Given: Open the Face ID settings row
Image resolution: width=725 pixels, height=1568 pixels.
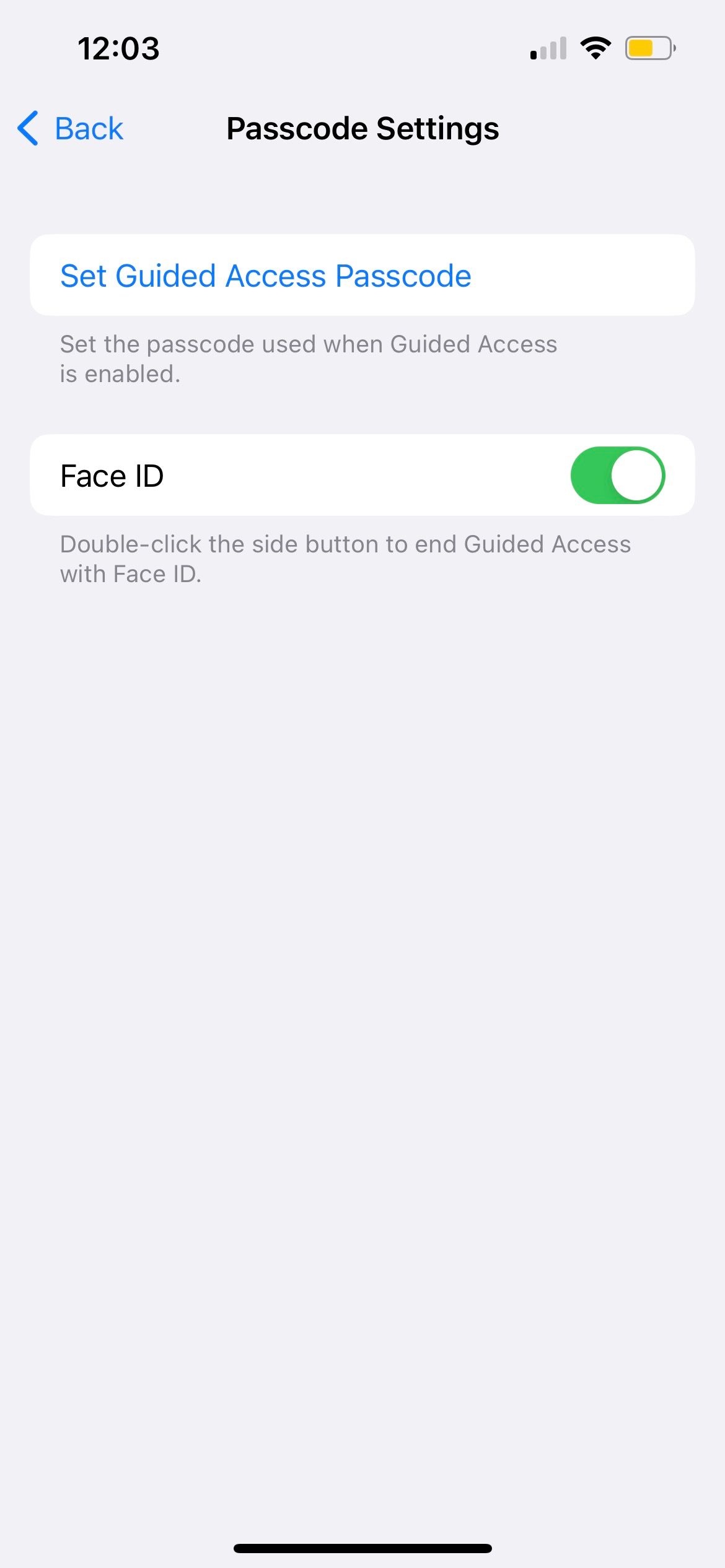Looking at the screenshot, I should 362,475.
